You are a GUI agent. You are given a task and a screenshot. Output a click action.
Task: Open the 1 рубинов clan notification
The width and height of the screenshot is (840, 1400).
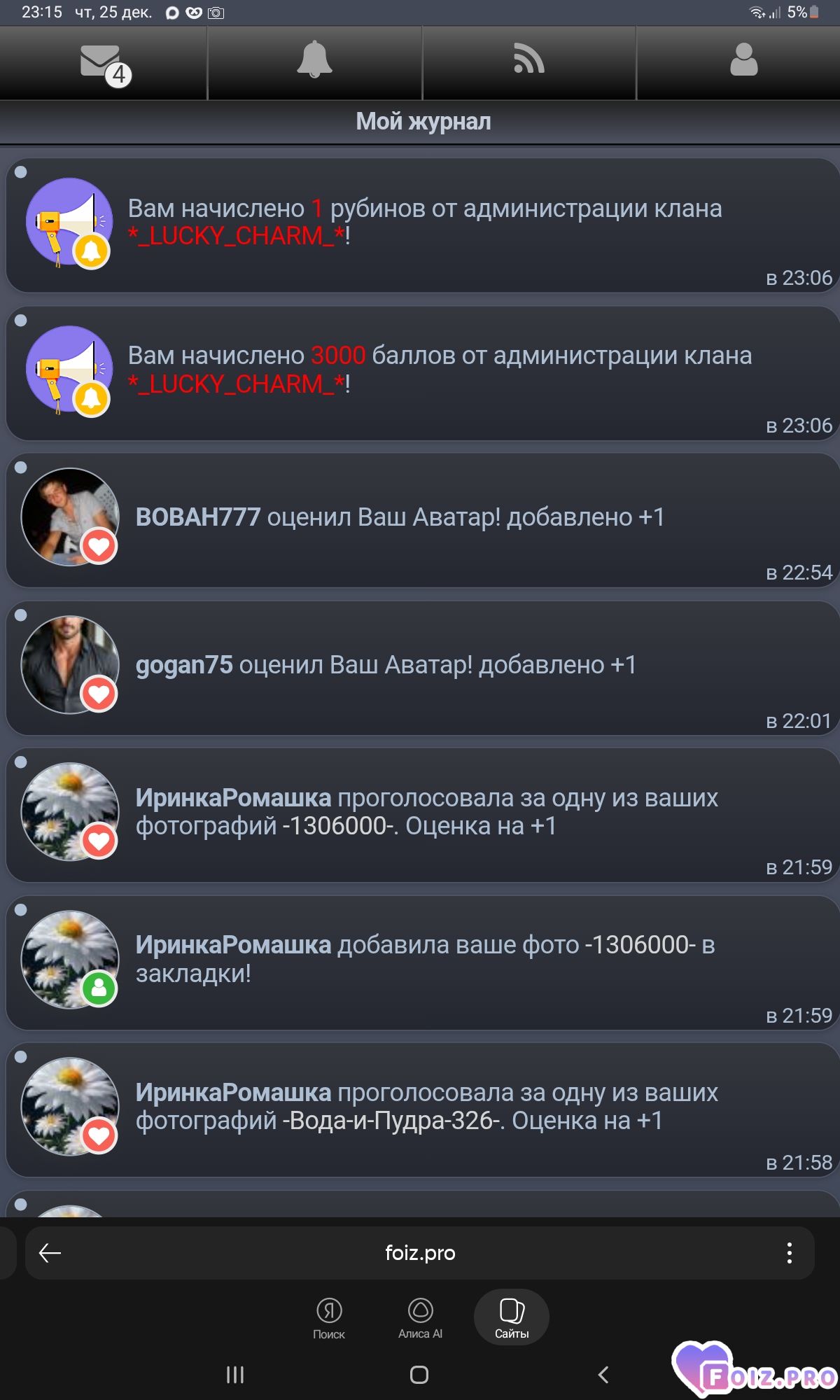[424, 223]
